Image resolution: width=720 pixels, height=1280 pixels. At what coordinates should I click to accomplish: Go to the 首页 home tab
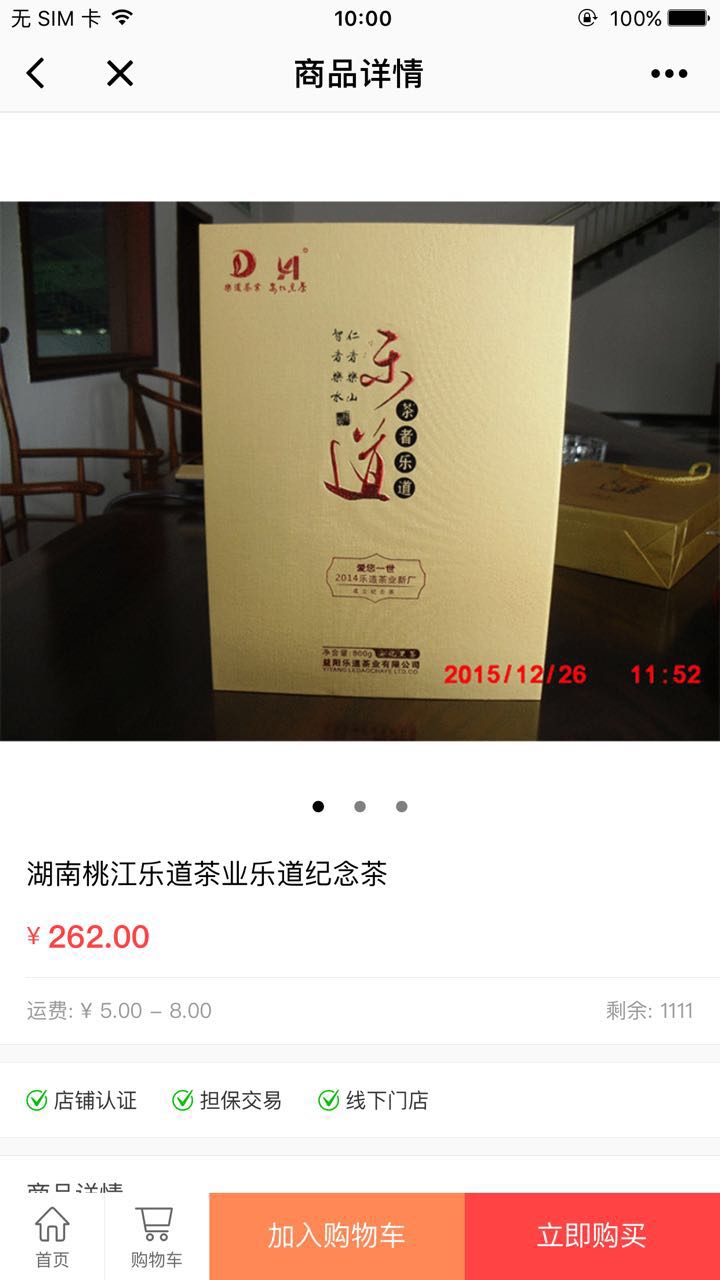pos(52,1236)
